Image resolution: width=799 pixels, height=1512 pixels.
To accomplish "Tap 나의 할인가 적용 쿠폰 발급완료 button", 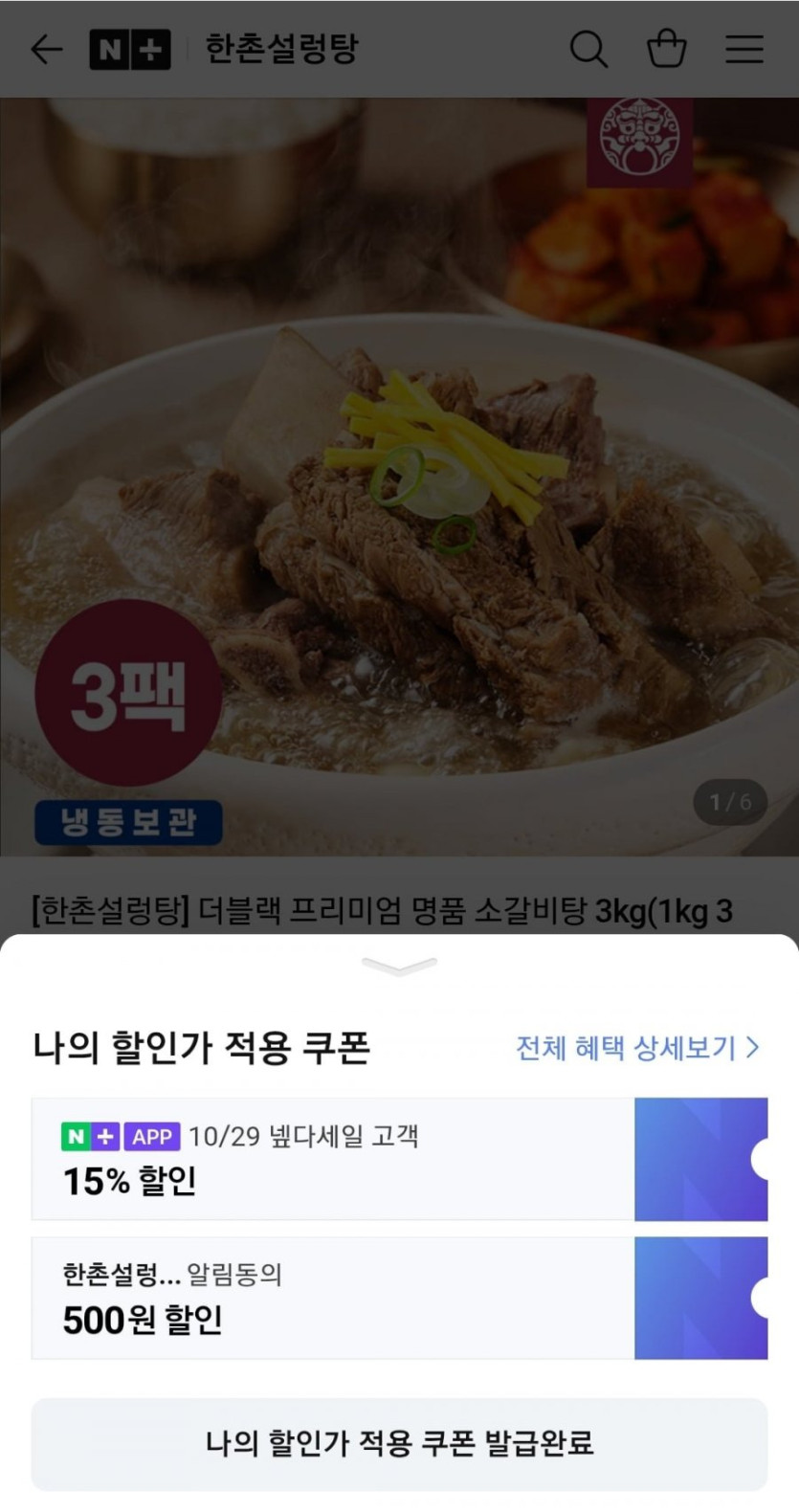I will pyautogui.click(x=399, y=1443).
